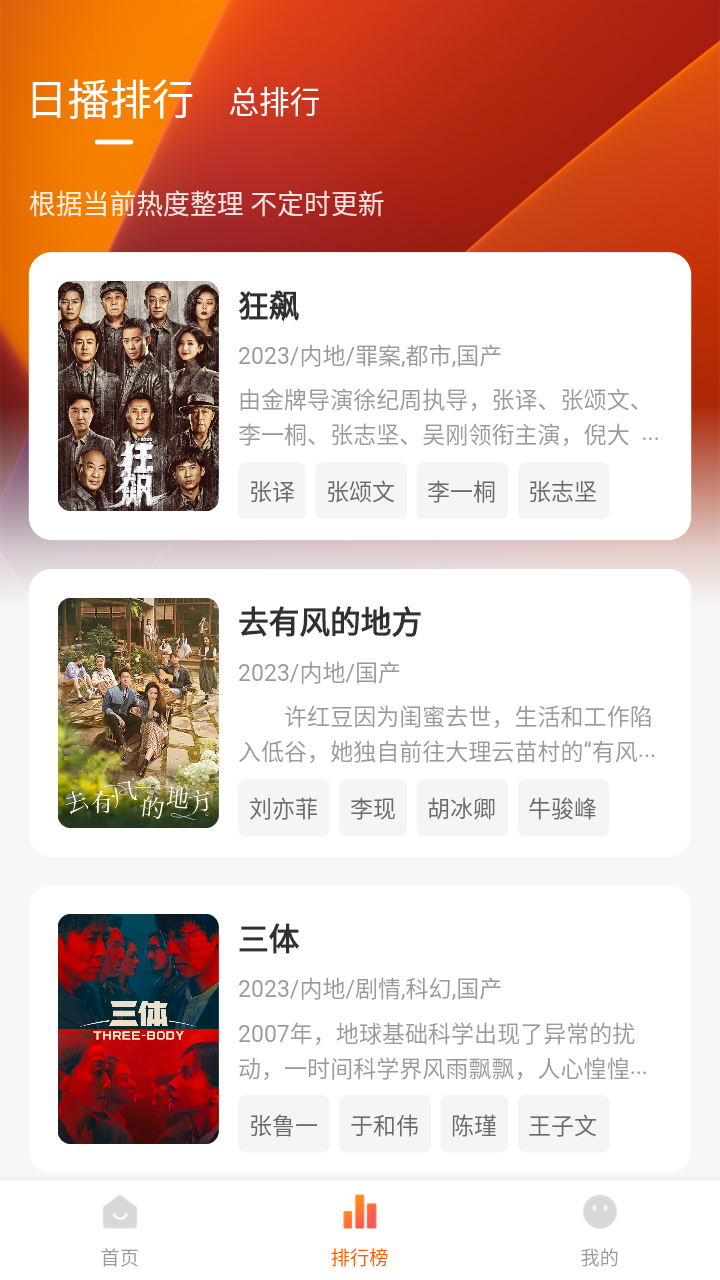The height and width of the screenshot is (1280, 720).
Task: Tap the home icon in the bottom navigation
Action: (x=119, y=1213)
